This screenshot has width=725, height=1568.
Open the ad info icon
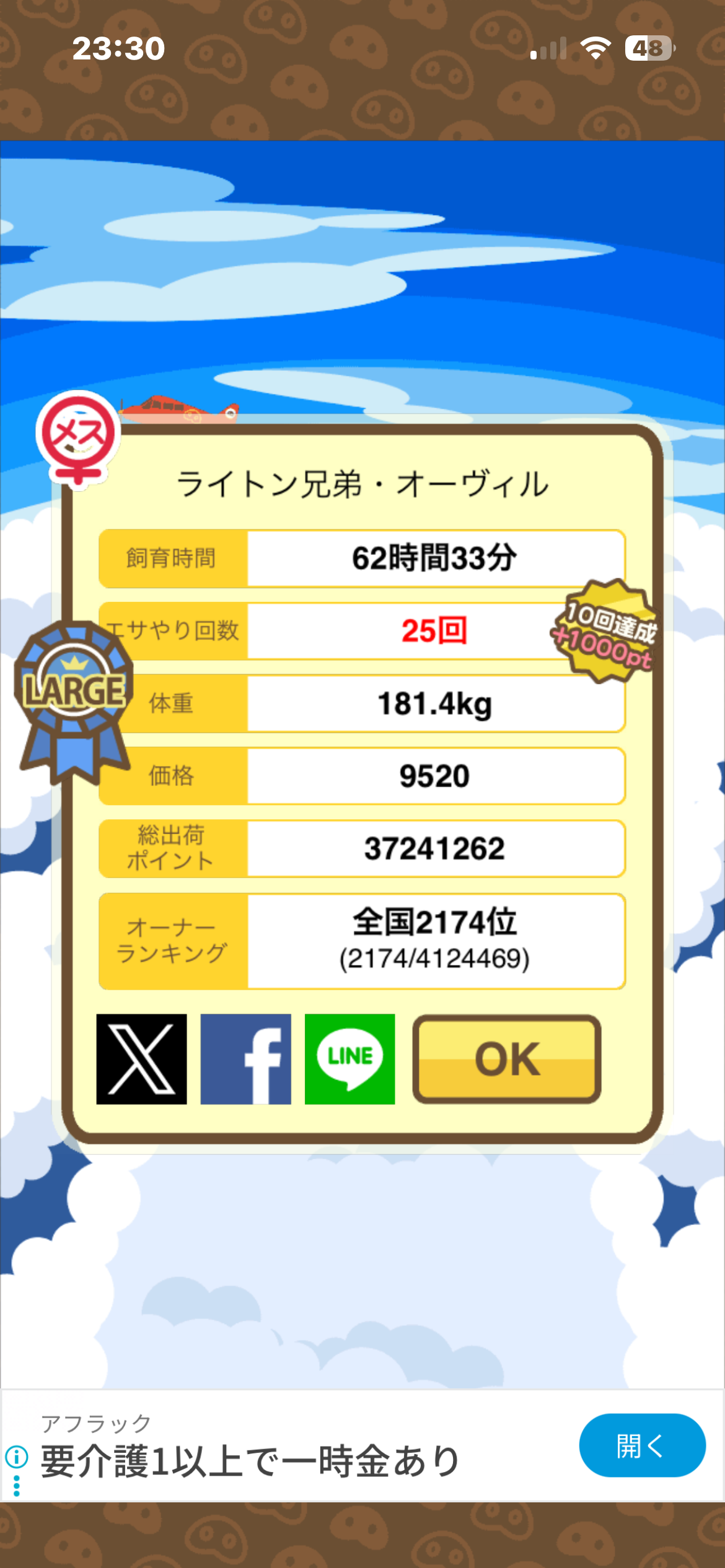[x=17, y=1457]
